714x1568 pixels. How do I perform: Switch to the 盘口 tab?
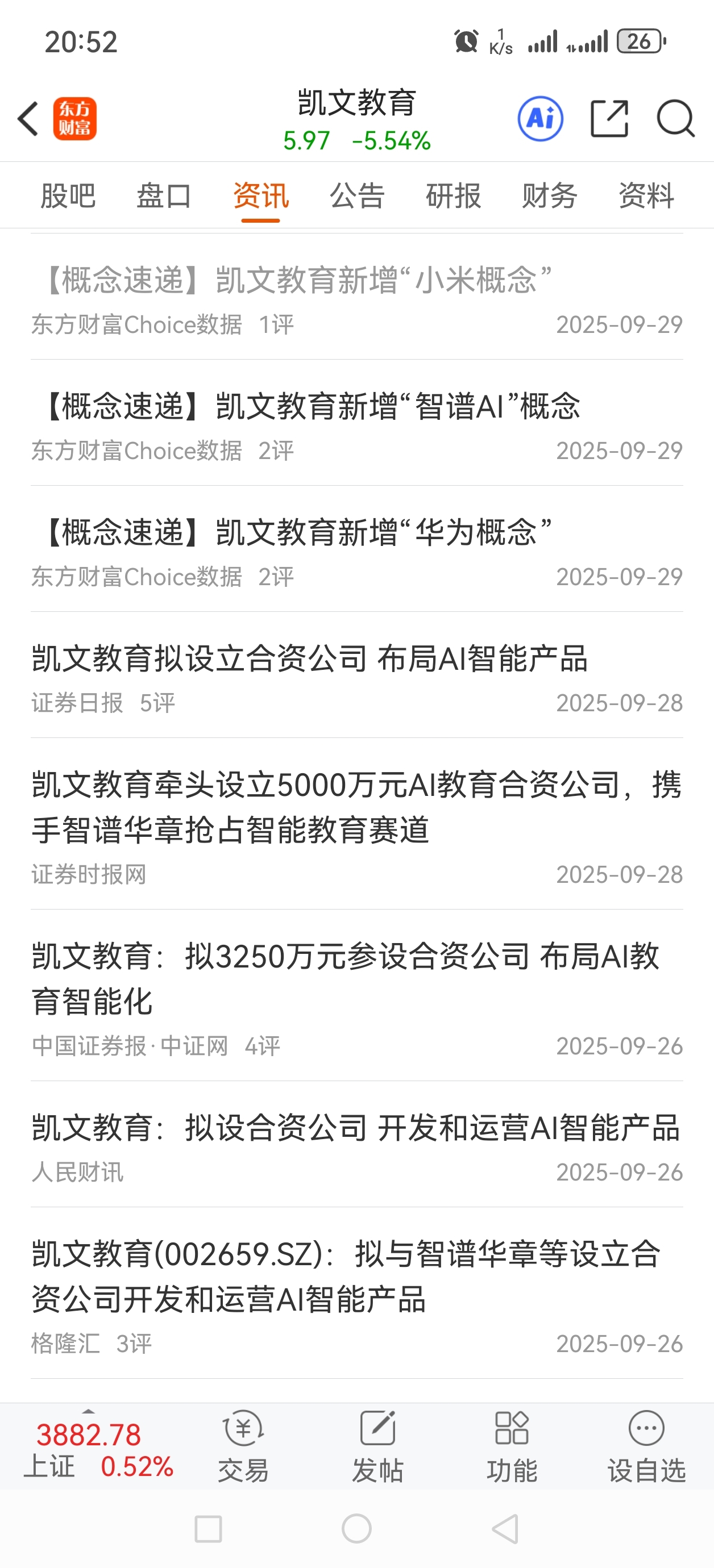click(x=164, y=196)
